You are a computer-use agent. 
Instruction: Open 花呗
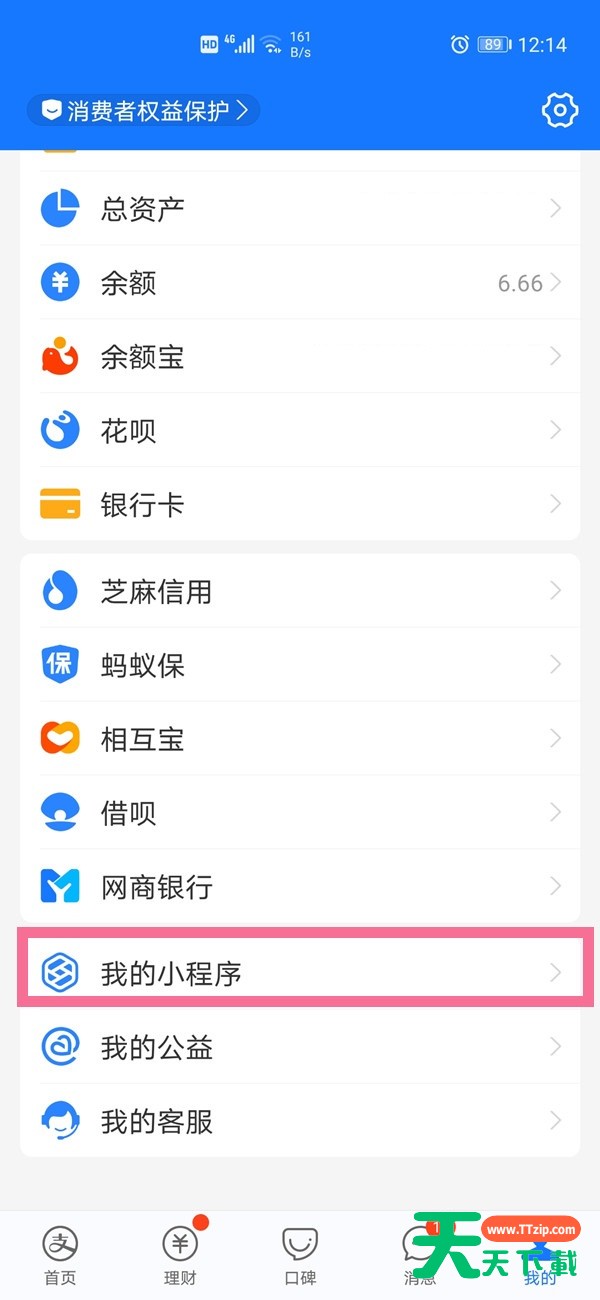click(300, 431)
